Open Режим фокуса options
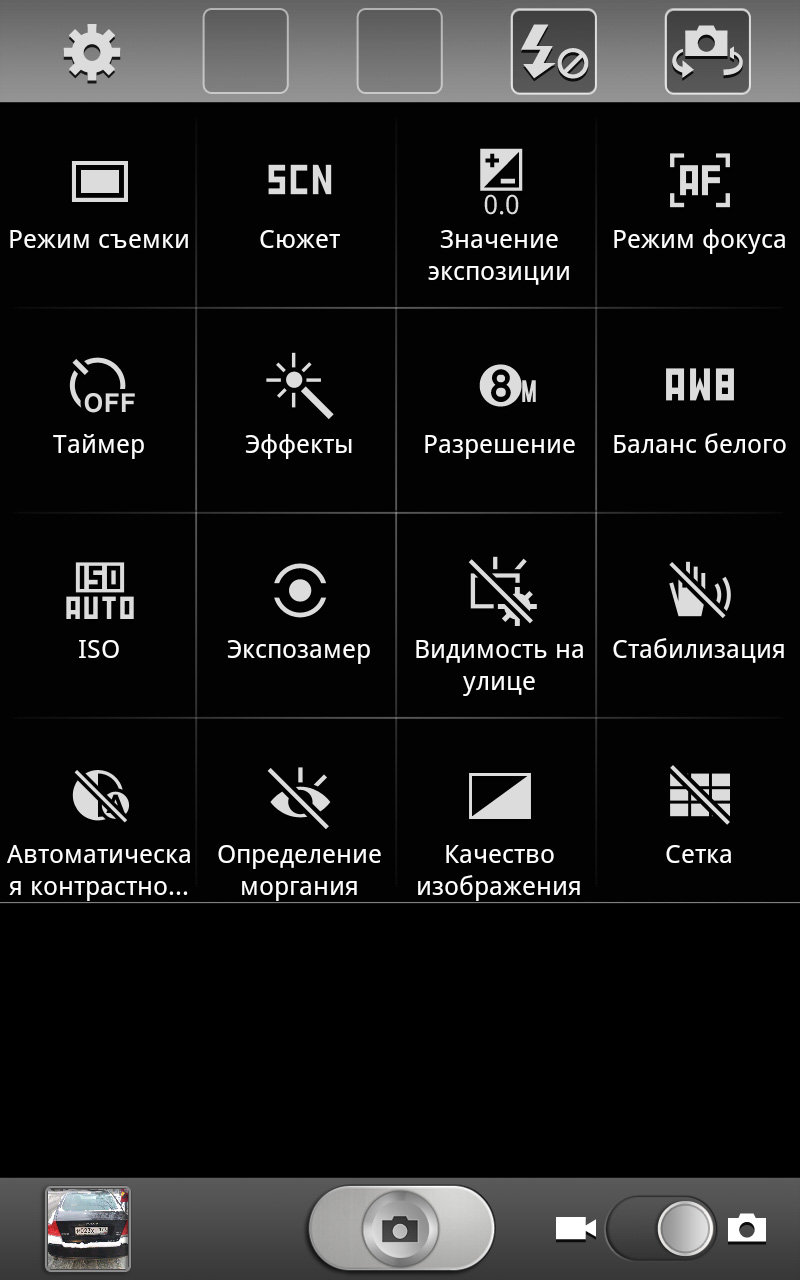The image size is (800, 1280). point(699,208)
